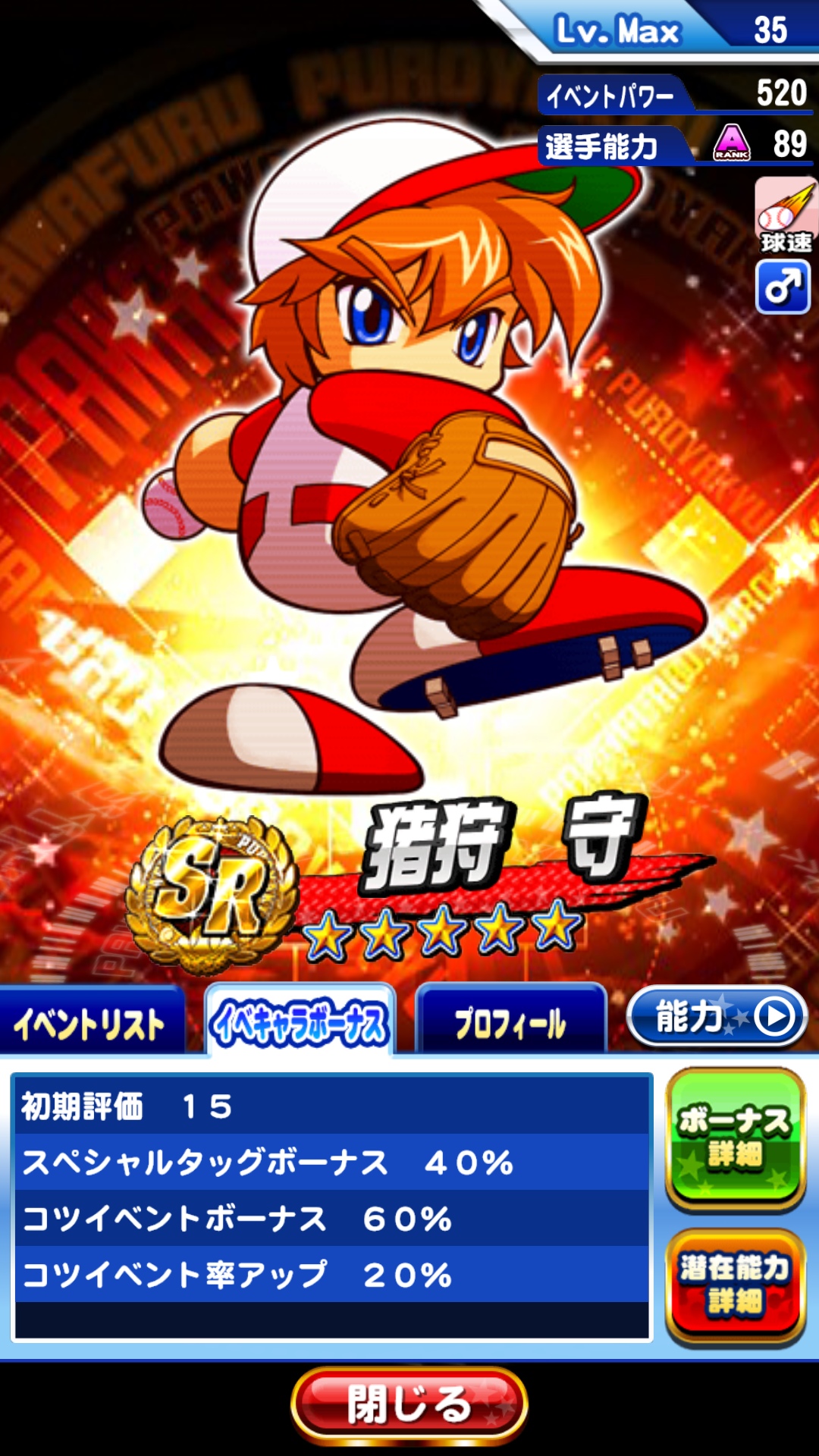
Task: Switch to the イベントリスト tab
Action: point(89,1022)
